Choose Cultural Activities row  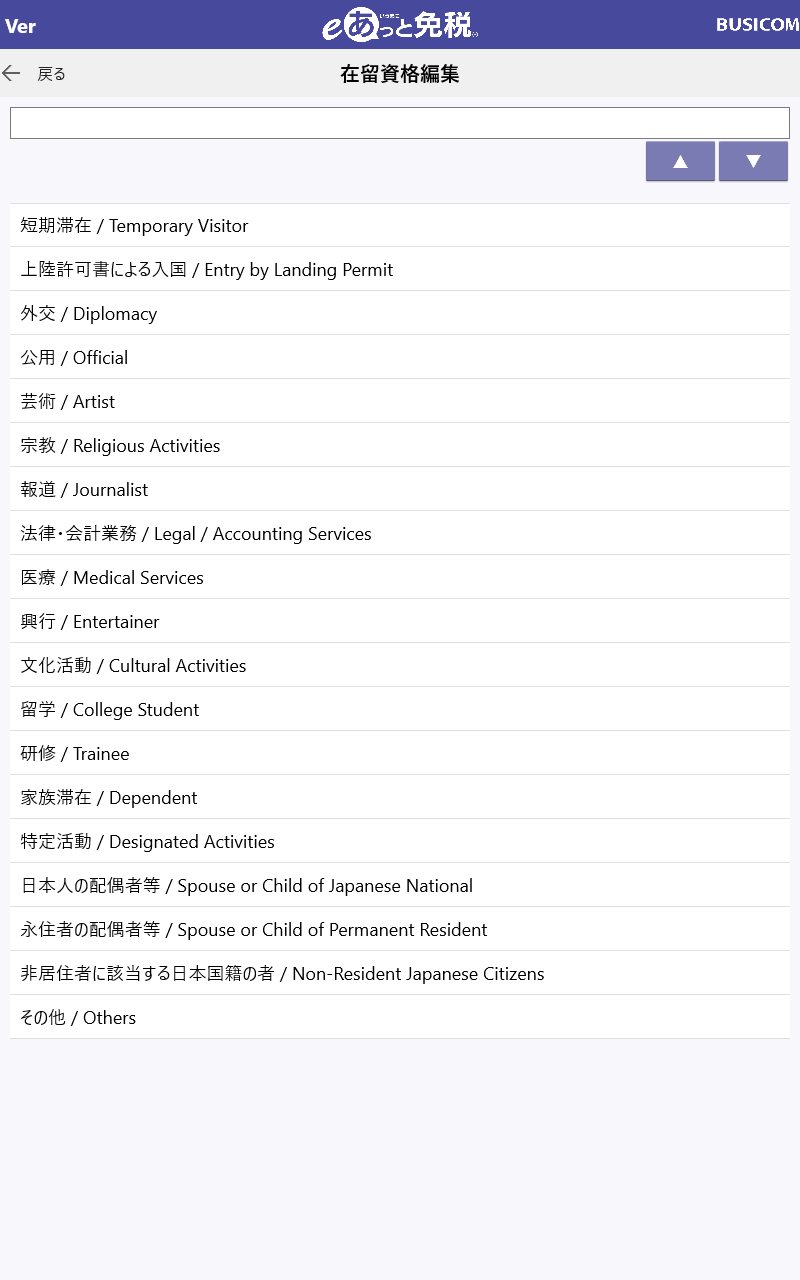[400, 666]
